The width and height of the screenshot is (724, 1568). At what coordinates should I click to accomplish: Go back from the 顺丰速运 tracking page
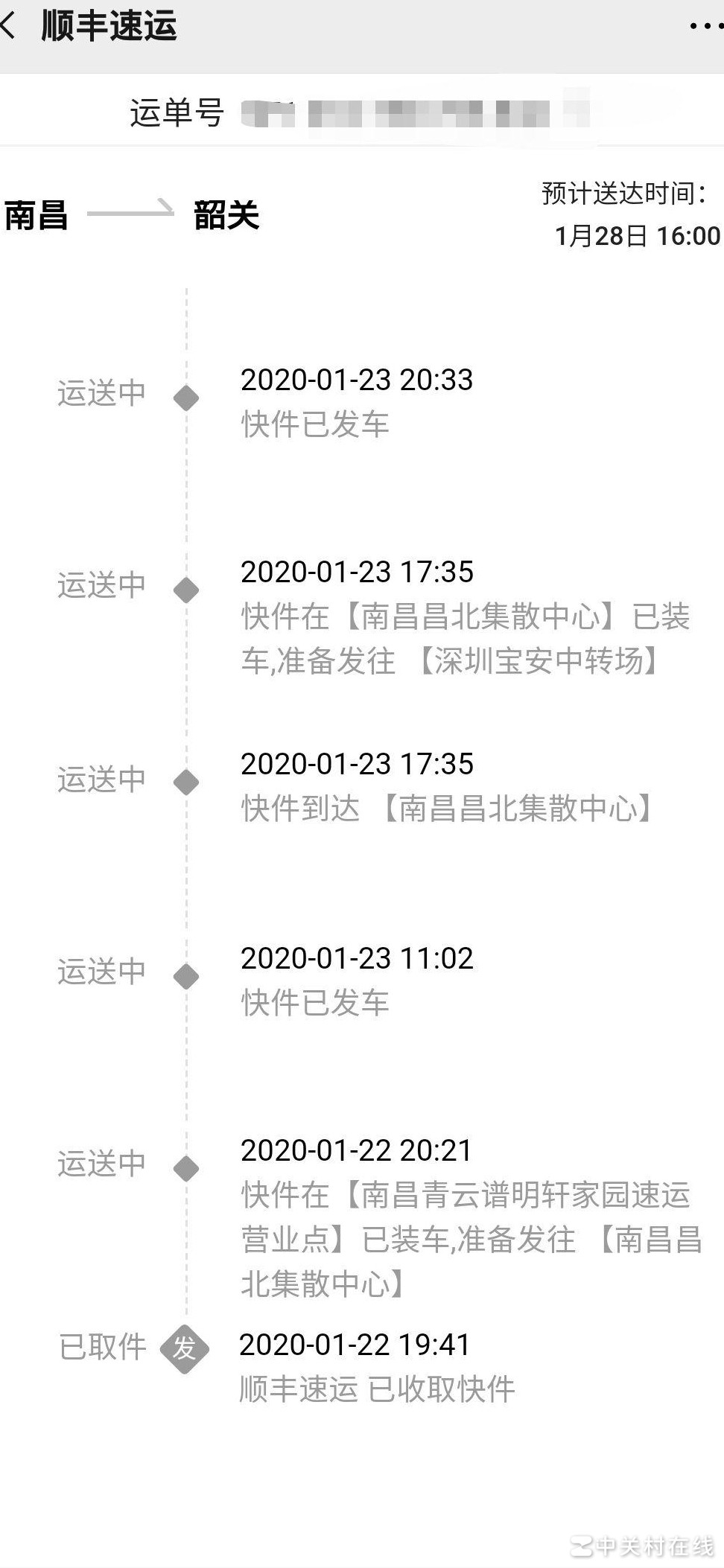(x=9, y=26)
